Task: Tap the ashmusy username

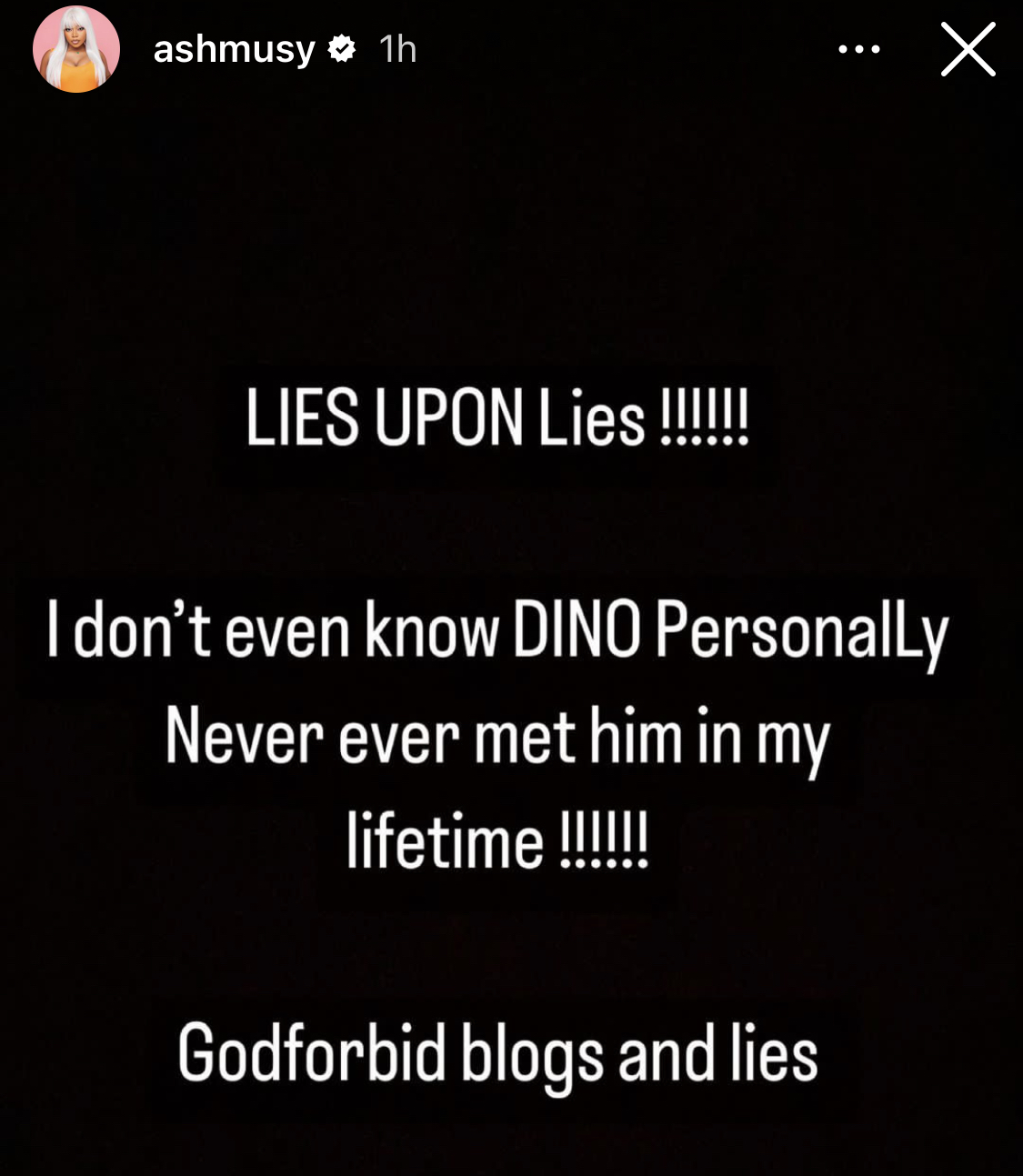Action: [234, 49]
